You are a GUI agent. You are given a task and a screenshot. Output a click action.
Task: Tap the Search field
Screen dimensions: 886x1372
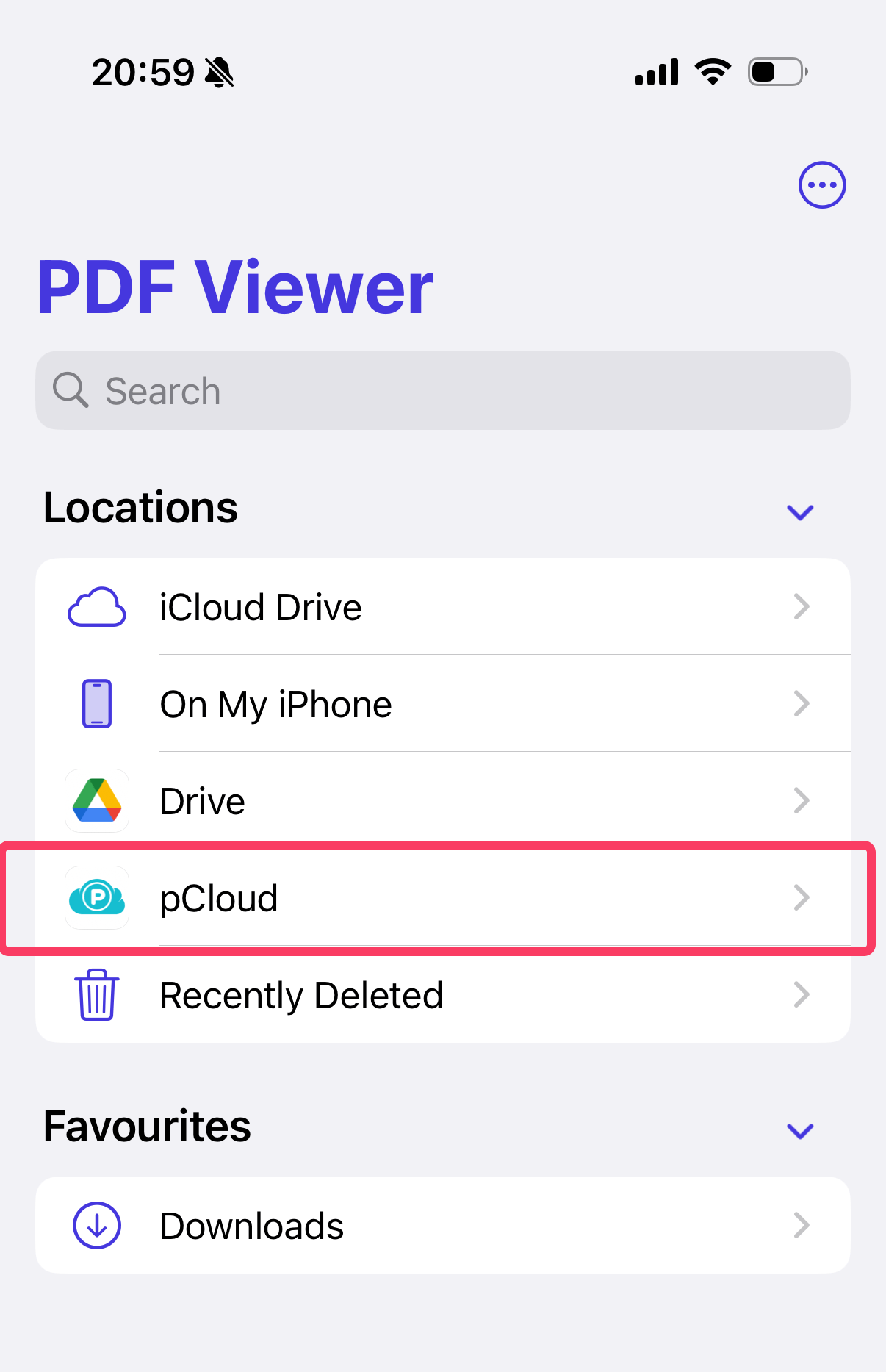[442, 390]
